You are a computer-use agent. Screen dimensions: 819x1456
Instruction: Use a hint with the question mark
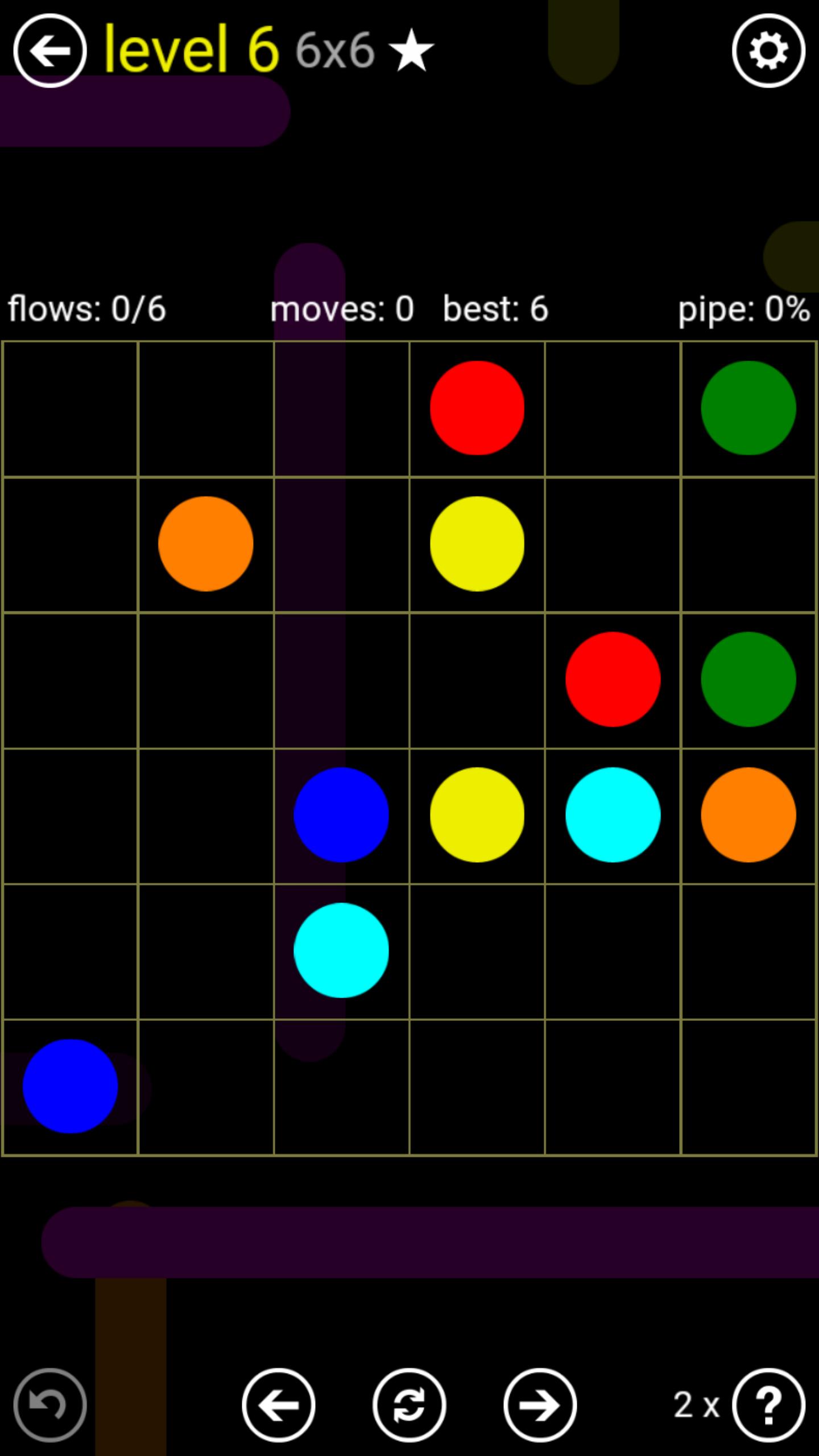pos(768,1405)
